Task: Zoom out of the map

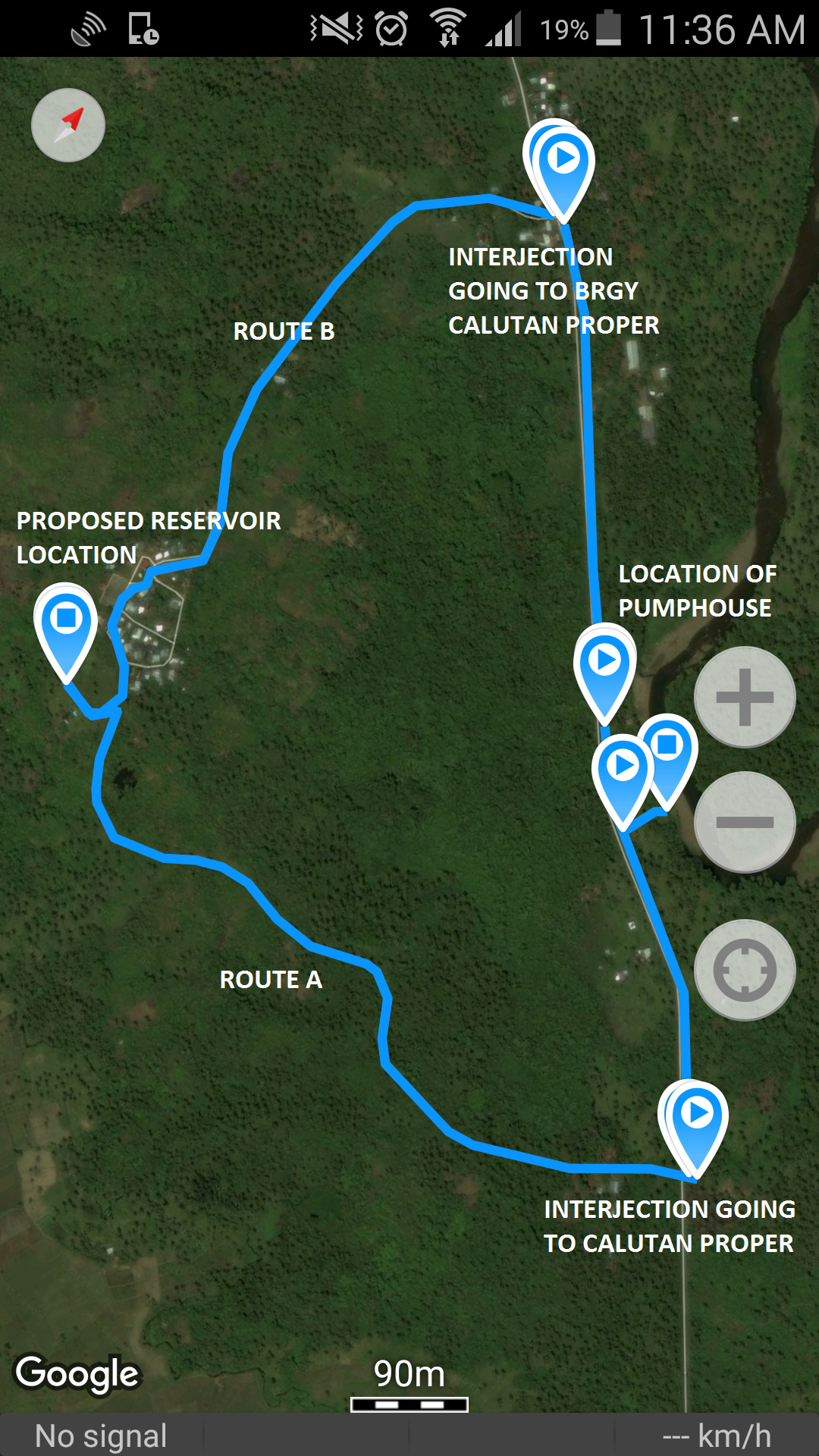Action: [745, 822]
